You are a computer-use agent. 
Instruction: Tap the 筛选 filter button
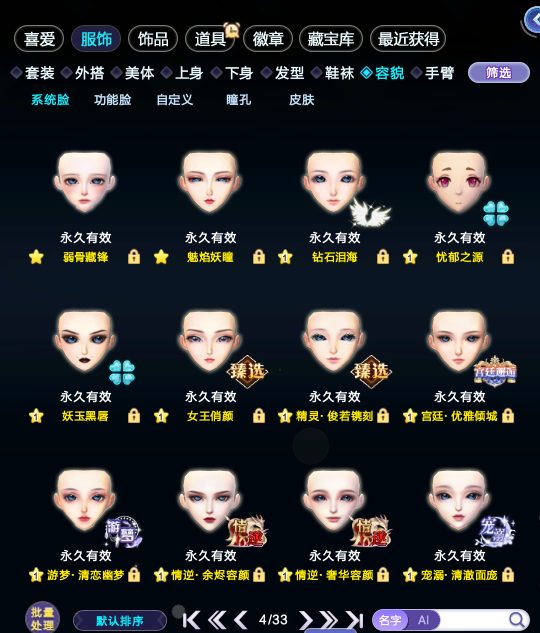499,73
